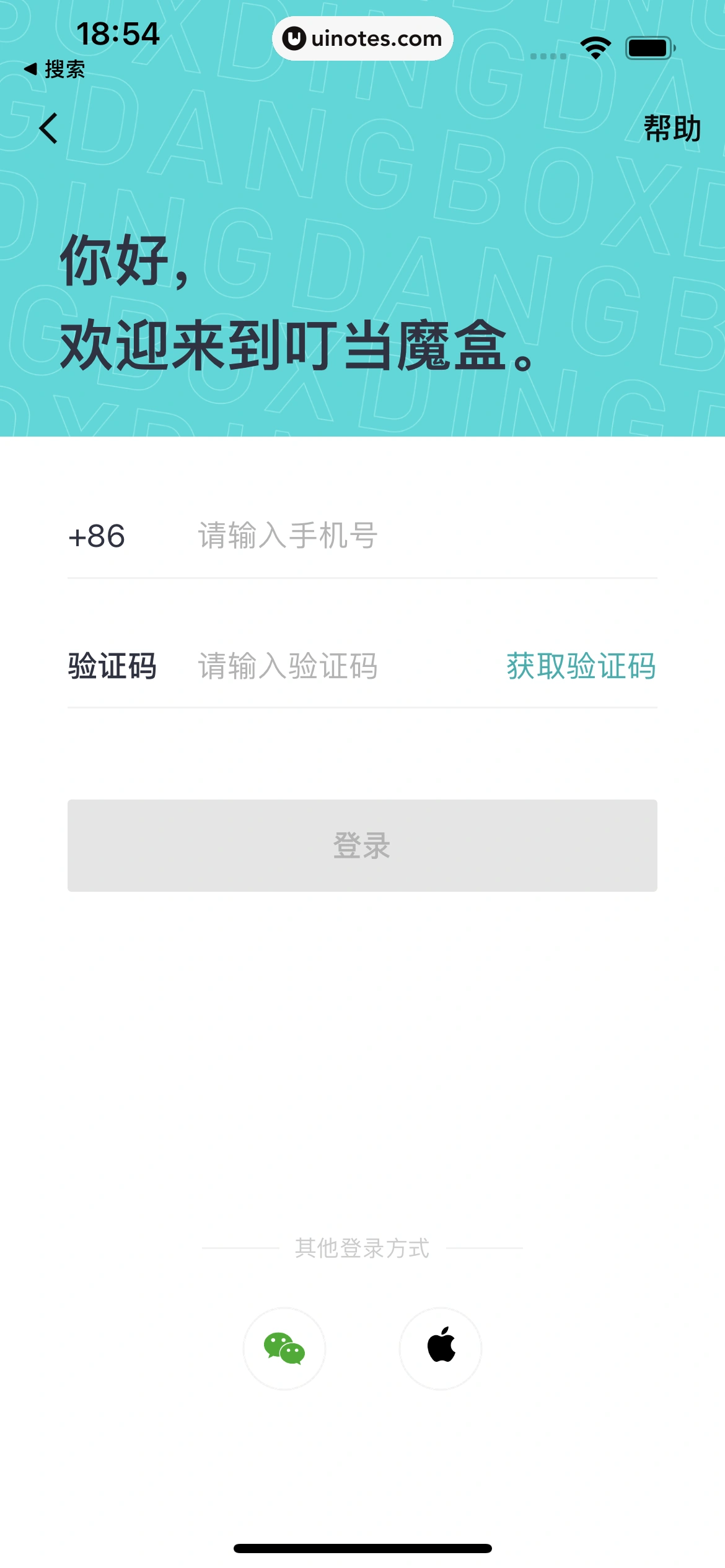Open the 帮助 help page

tap(672, 129)
